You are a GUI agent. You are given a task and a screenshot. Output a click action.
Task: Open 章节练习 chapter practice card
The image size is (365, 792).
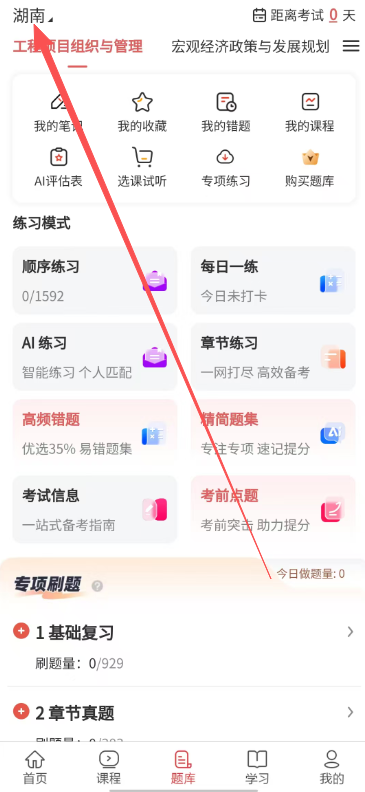click(273, 357)
